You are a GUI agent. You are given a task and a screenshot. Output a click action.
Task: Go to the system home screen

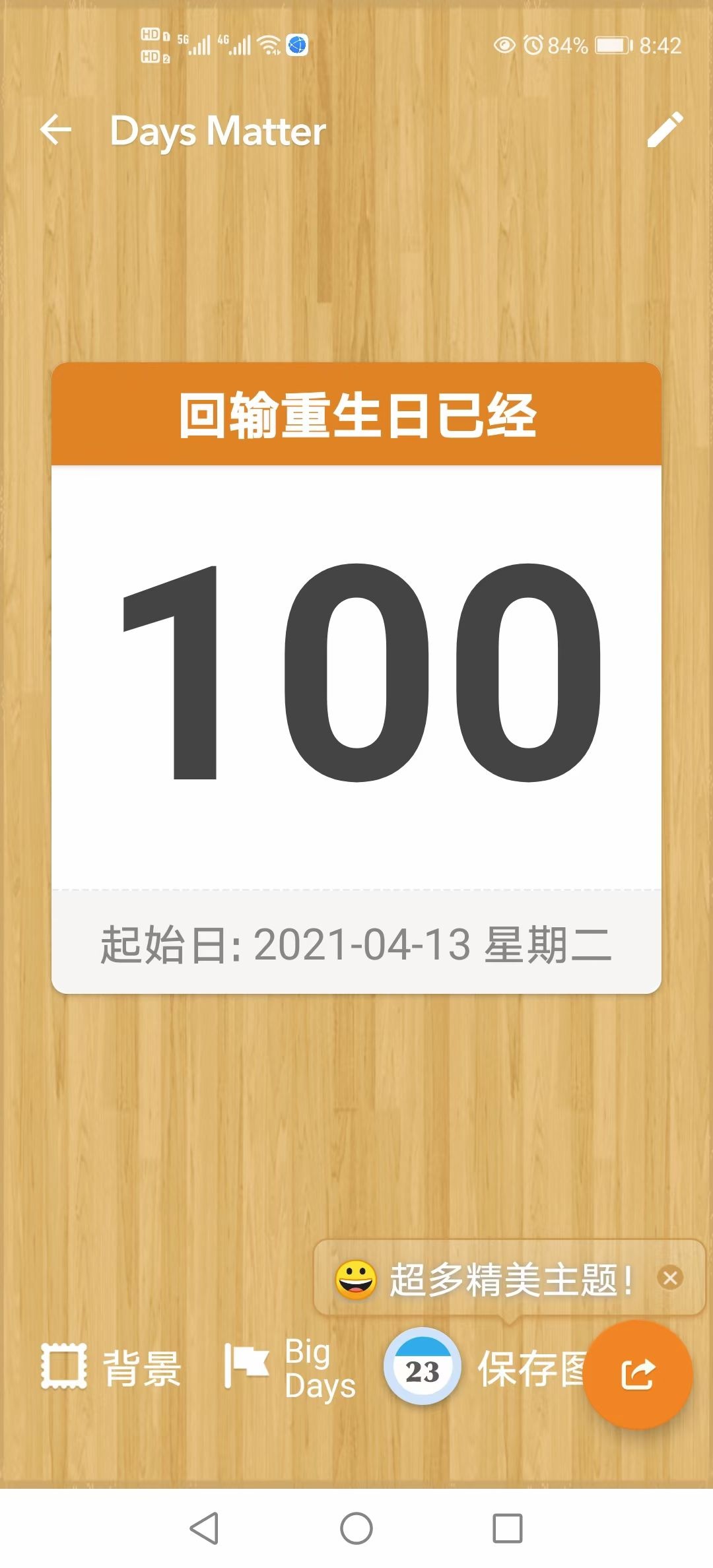(356, 1528)
